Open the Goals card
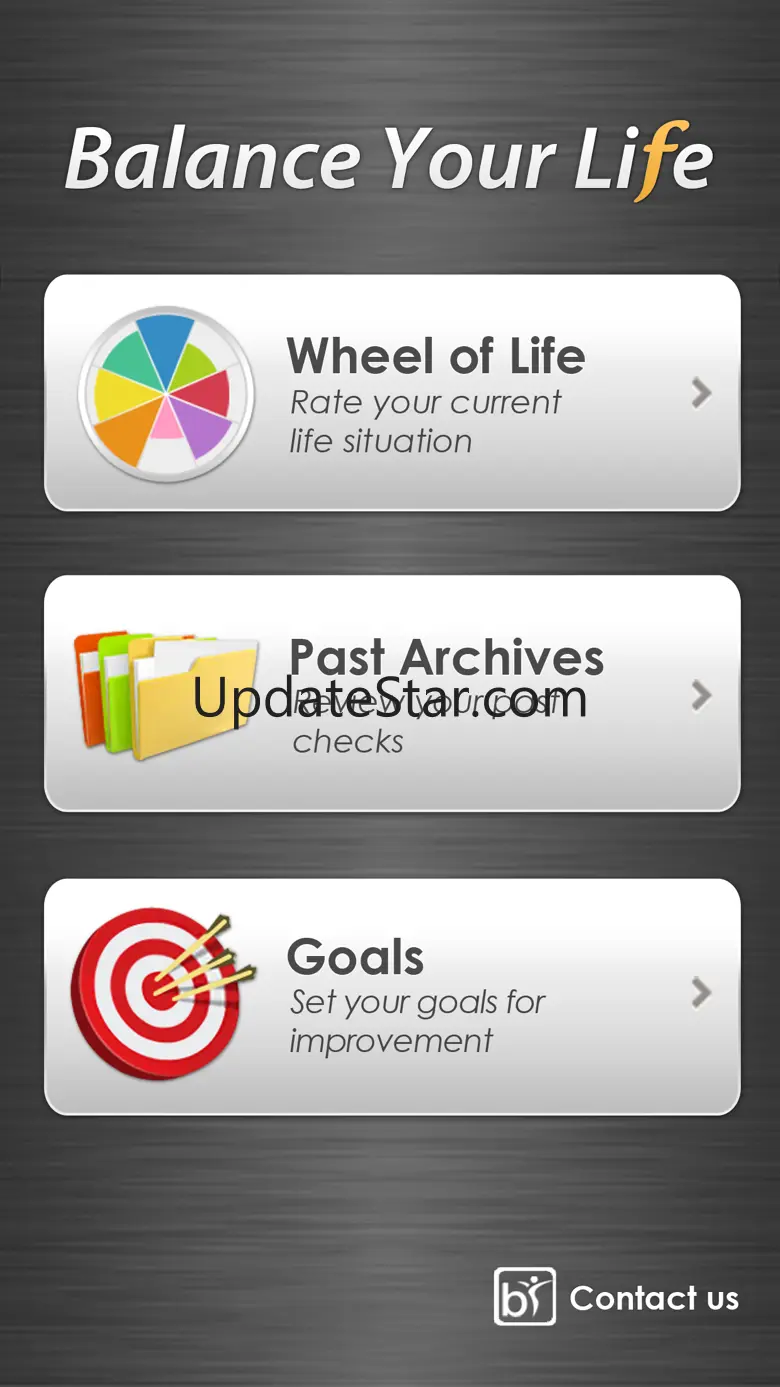Screen dimensions: 780x1387 392,996
